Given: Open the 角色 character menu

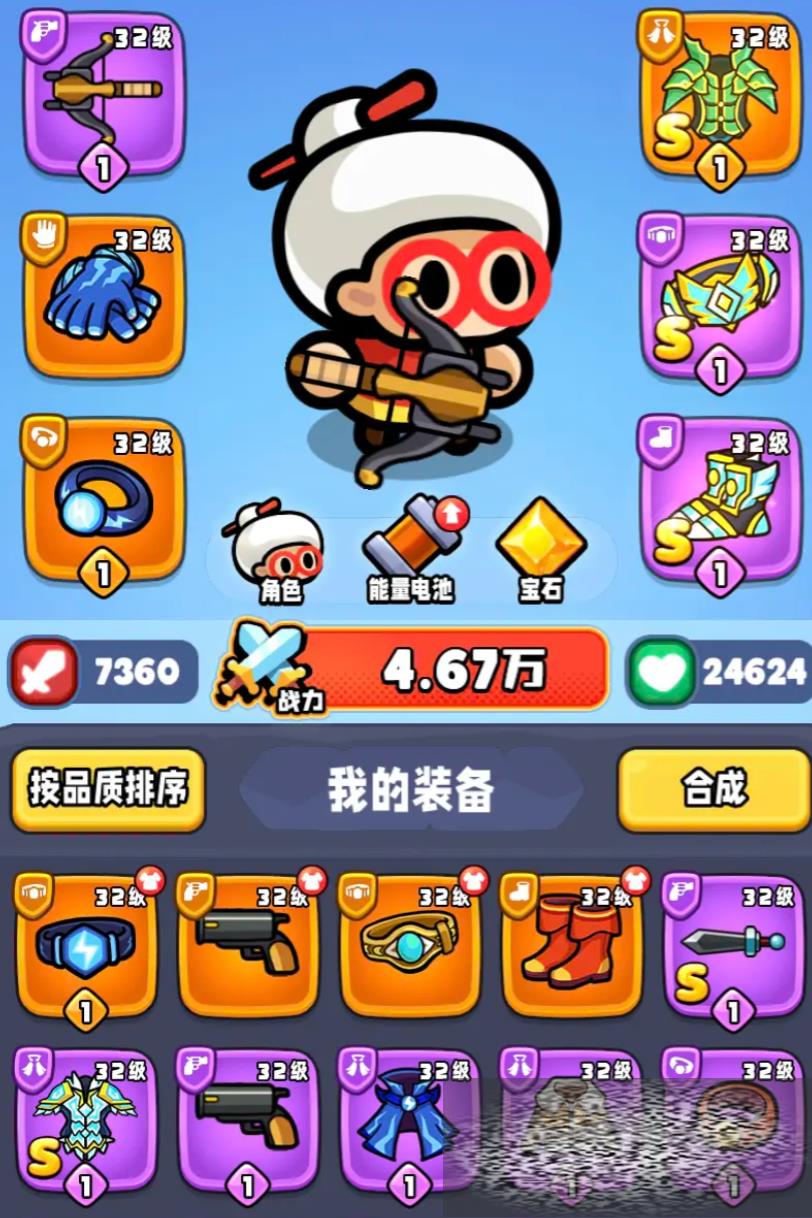Looking at the screenshot, I should pyautogui.click(x=279, y=553).
